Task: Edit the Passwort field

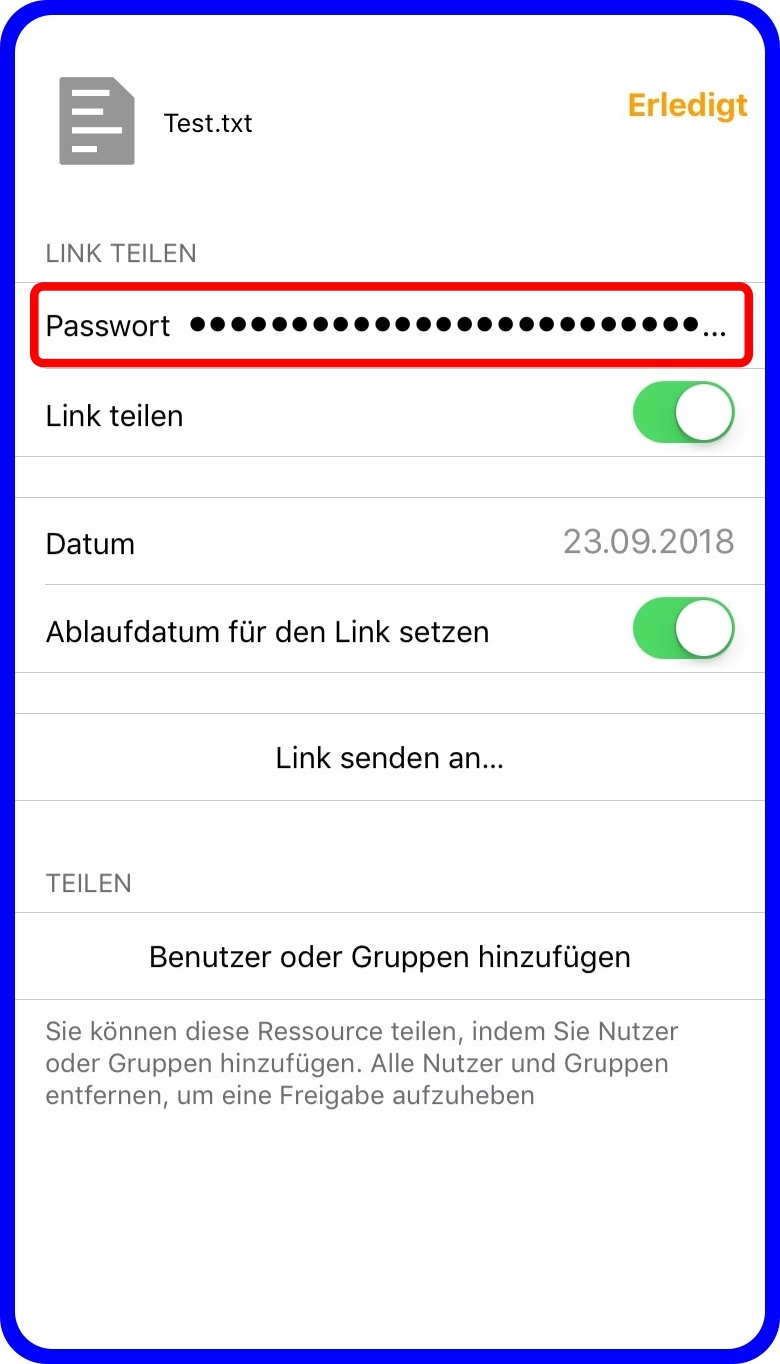Action: coord(390,325)
